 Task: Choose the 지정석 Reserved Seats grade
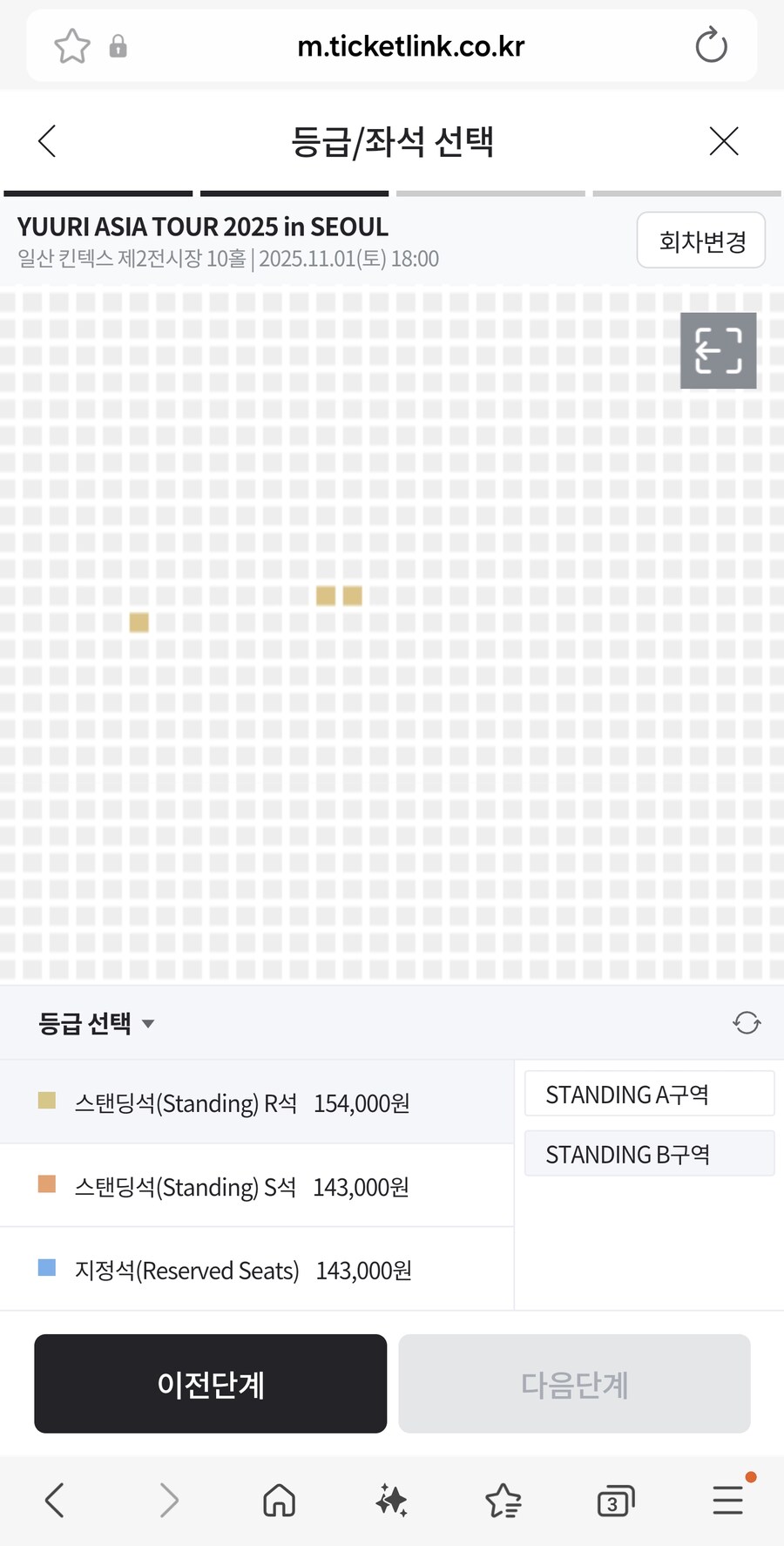244,1269
